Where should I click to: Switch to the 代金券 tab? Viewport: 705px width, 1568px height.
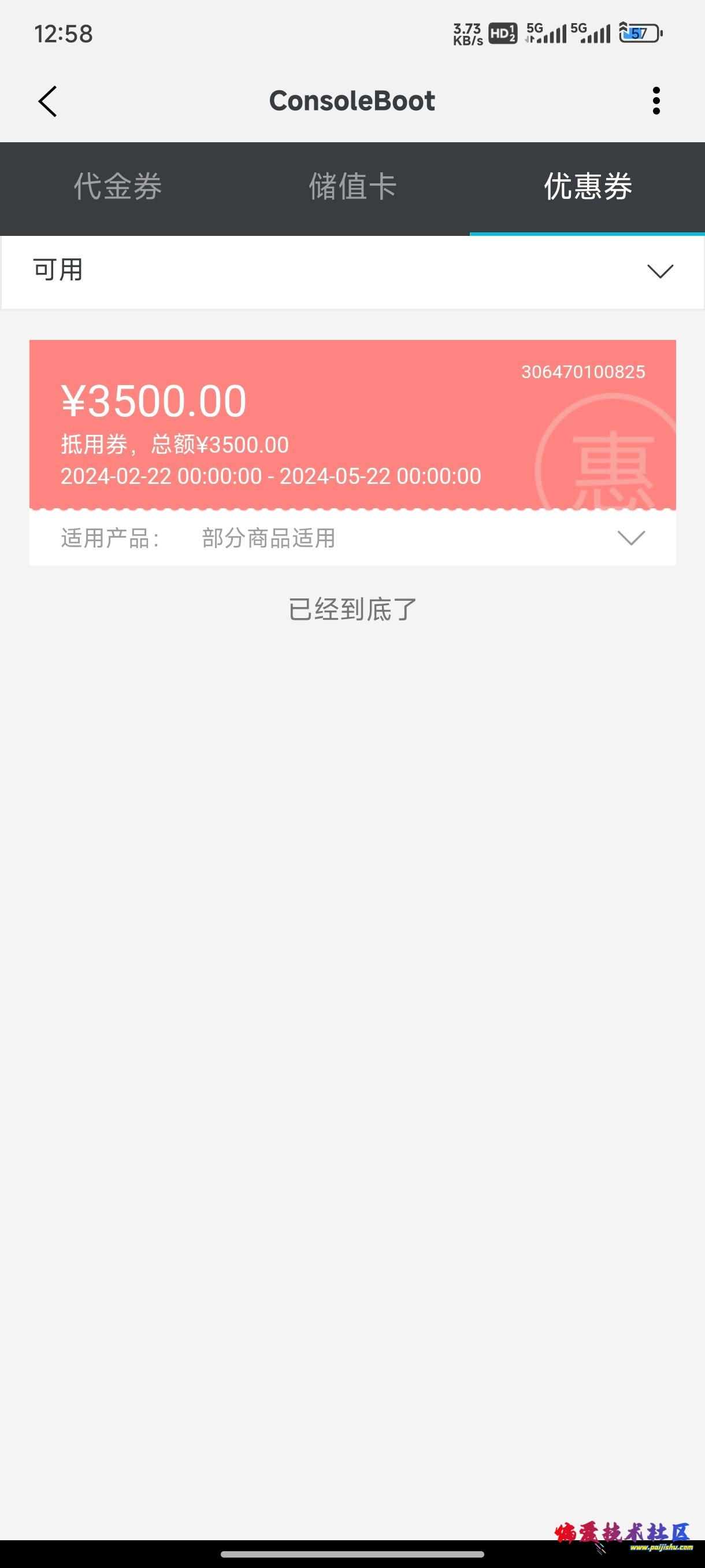click(117, 187)
